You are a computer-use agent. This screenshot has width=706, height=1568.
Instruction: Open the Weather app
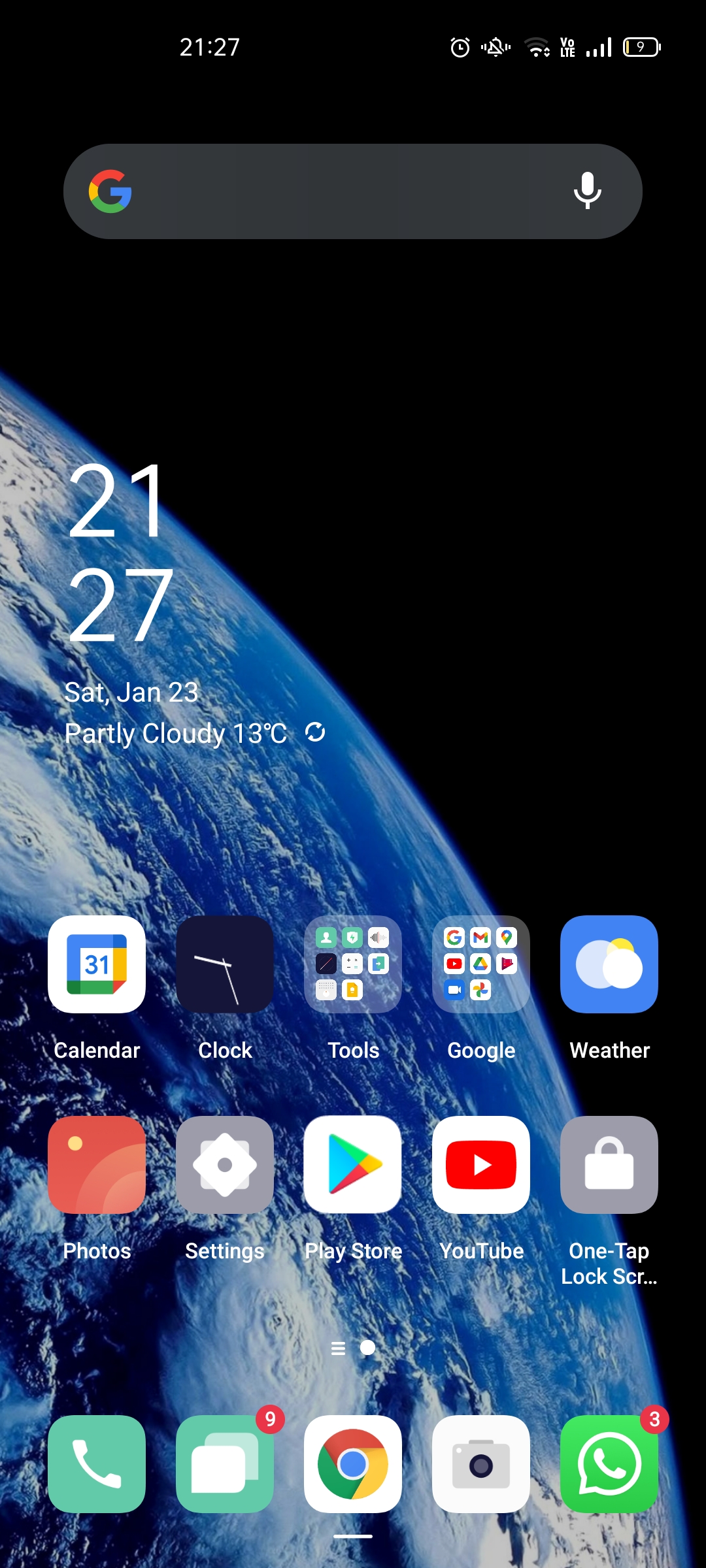click(x=609, y=964)
